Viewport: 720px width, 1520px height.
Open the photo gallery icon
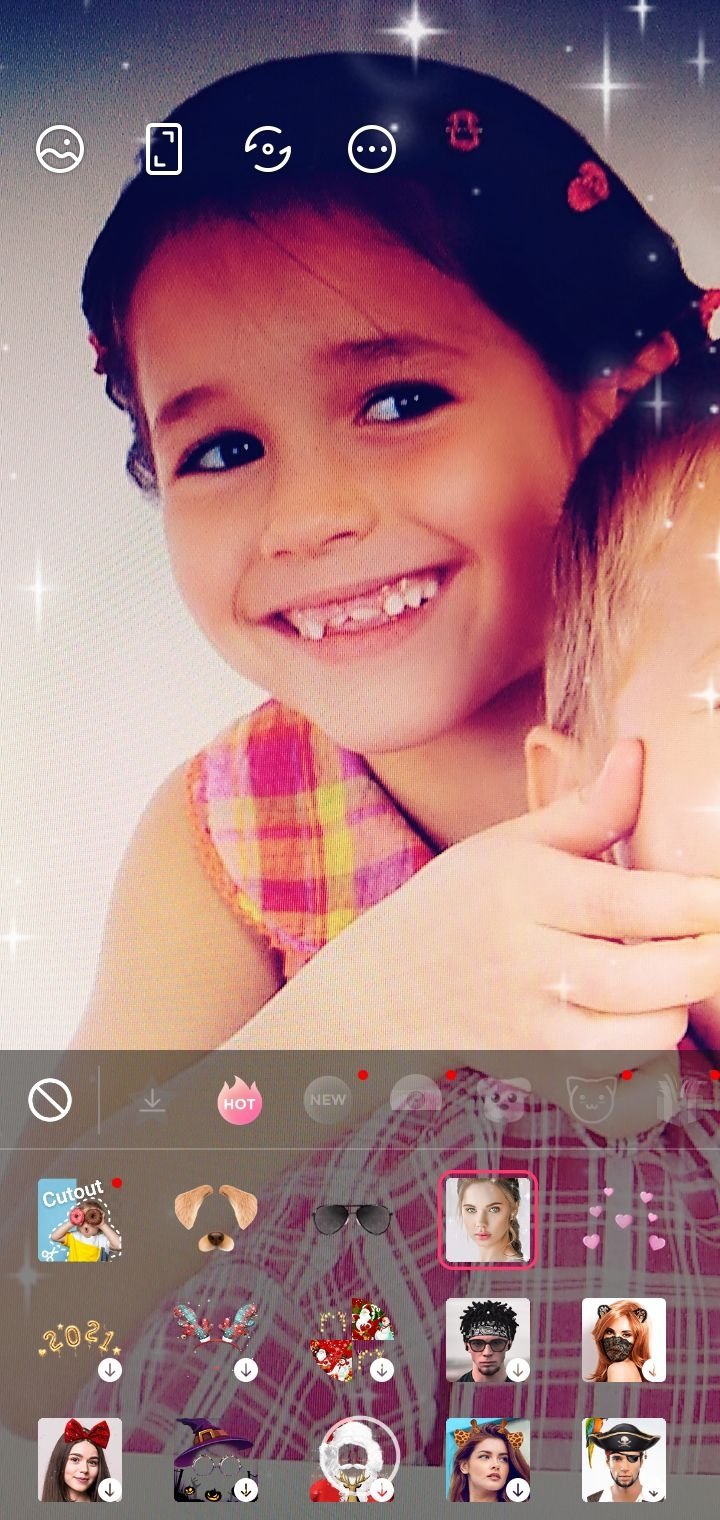point(60,150)
